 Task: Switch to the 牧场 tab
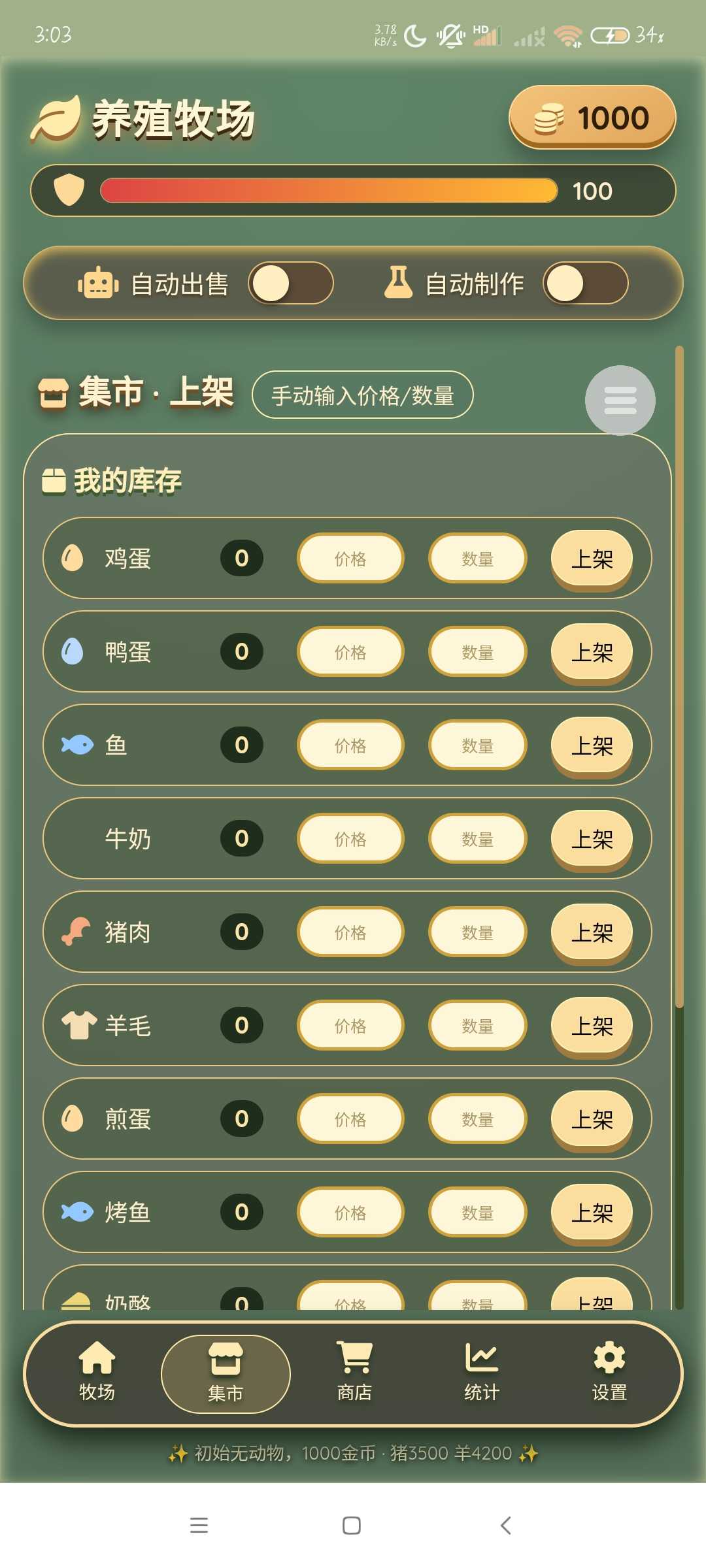[x=97, y=1372]
